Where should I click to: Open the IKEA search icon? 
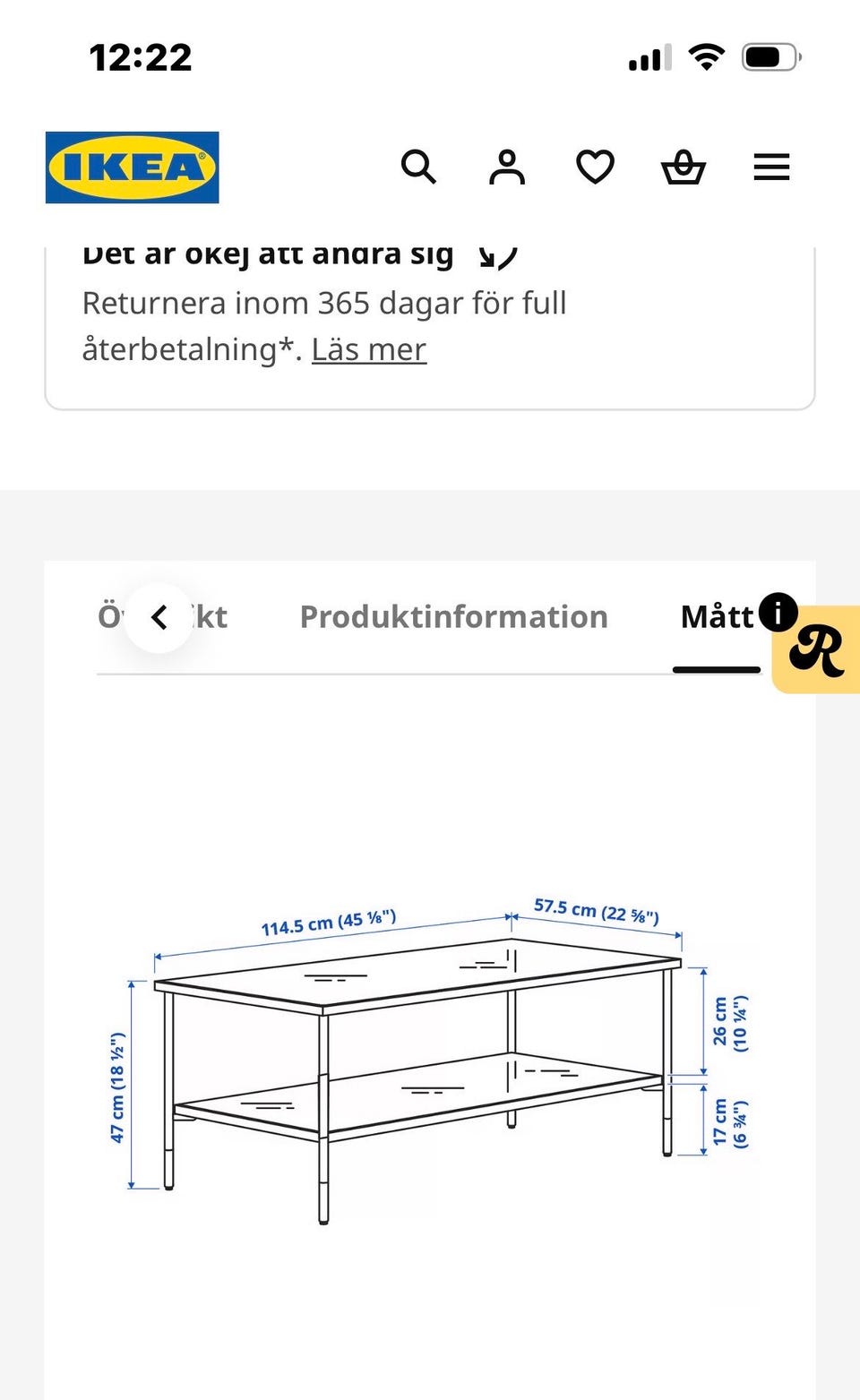(x=418, y=167)
